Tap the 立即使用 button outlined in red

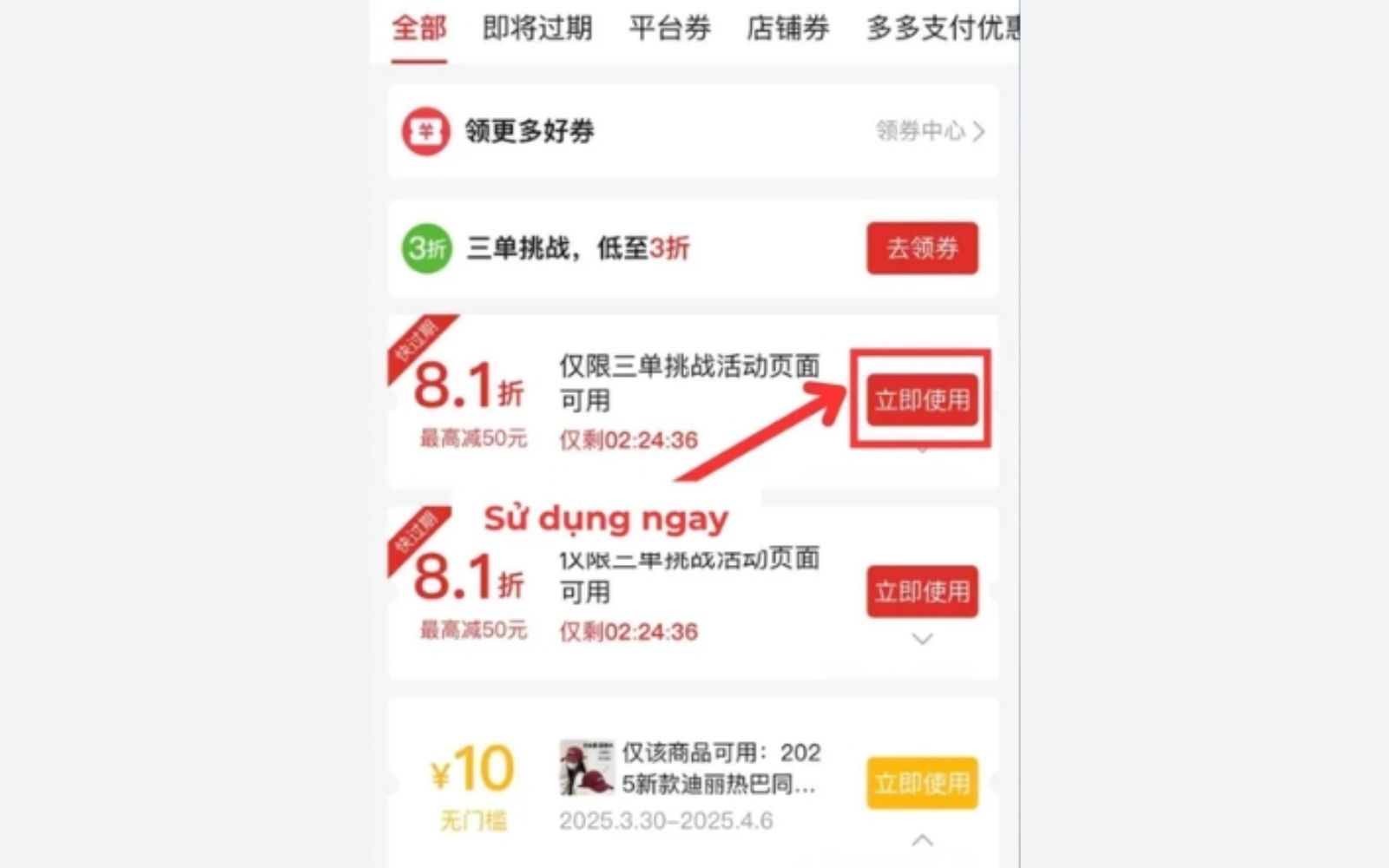pyautogui.click(x=922, y=400)
